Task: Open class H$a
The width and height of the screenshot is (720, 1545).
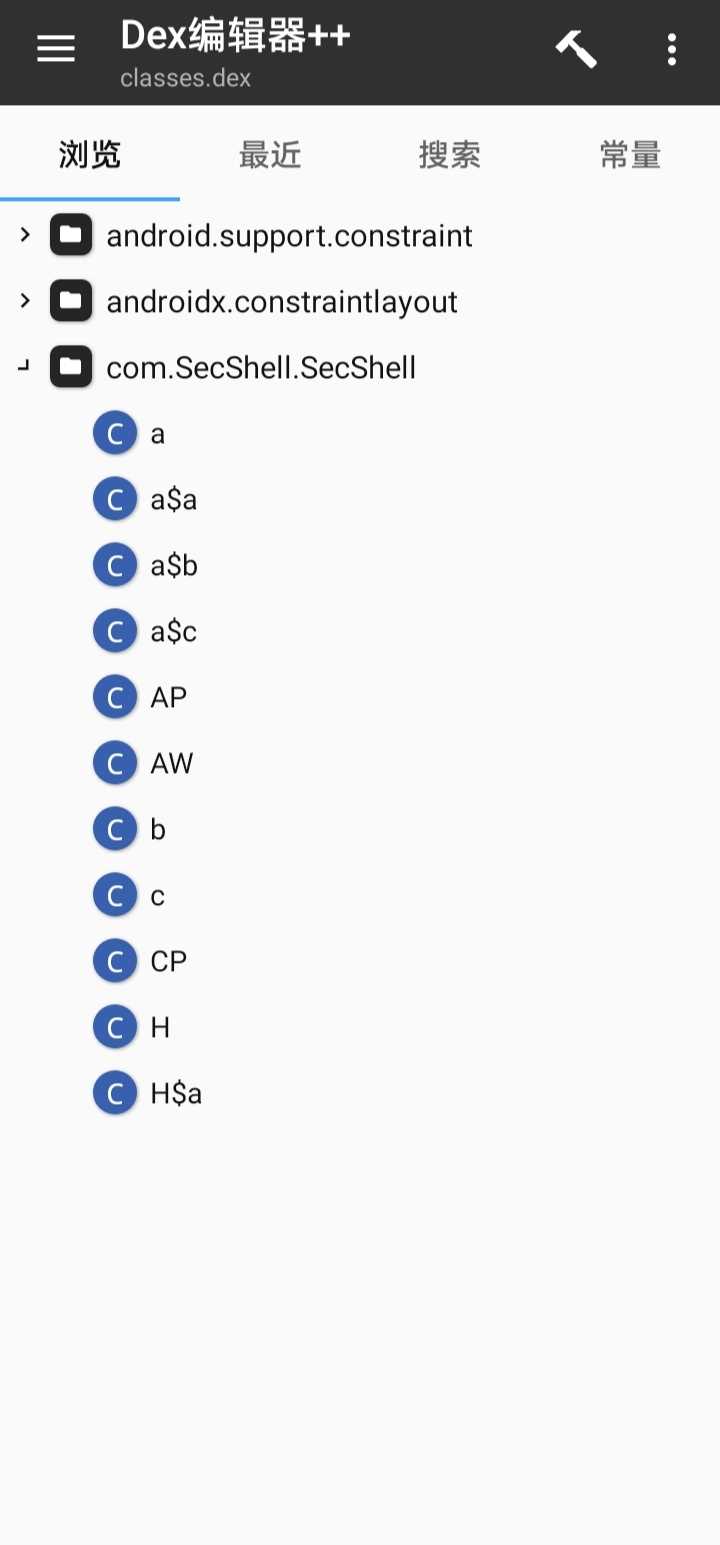Action: 360,1094
